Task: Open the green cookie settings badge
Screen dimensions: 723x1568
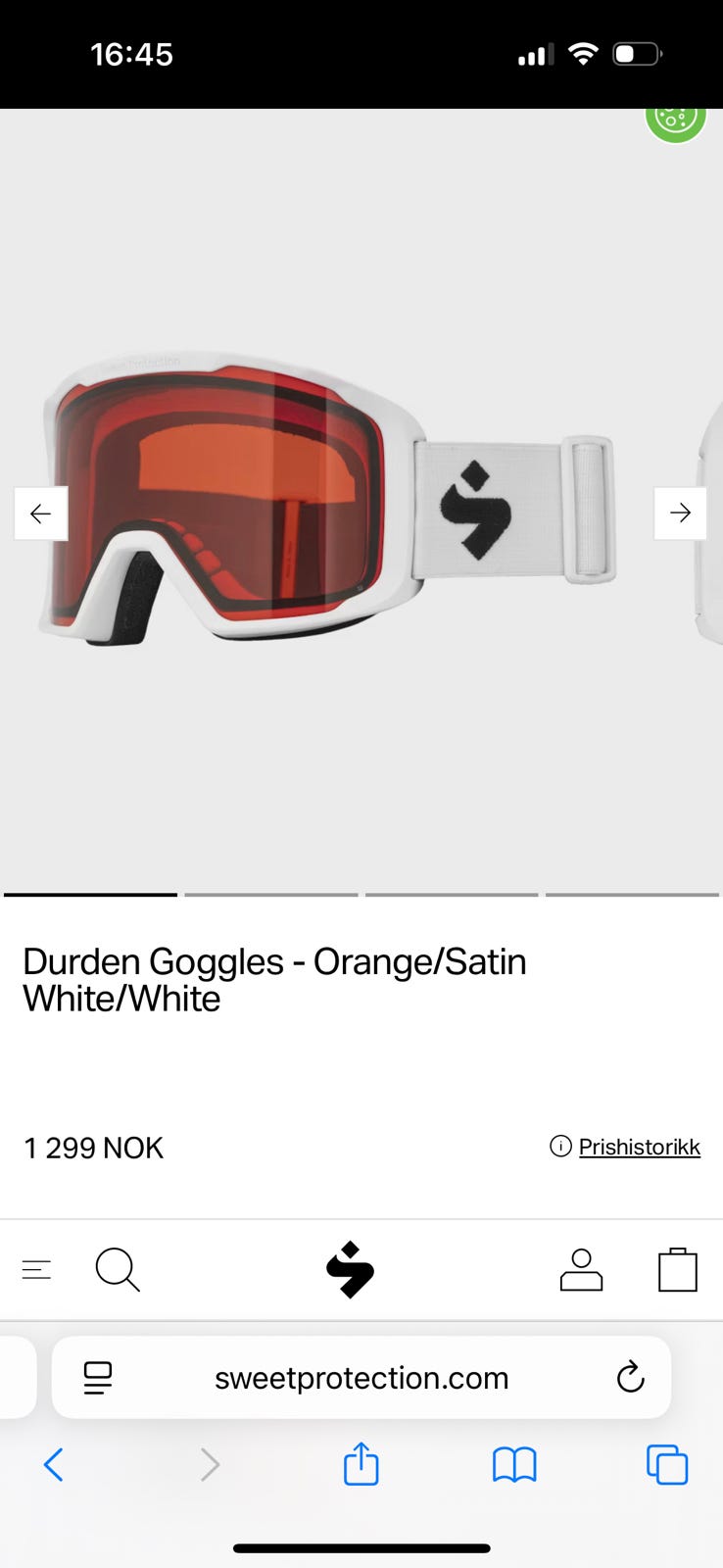Action: pyautogui.click(x=675, y=120)
